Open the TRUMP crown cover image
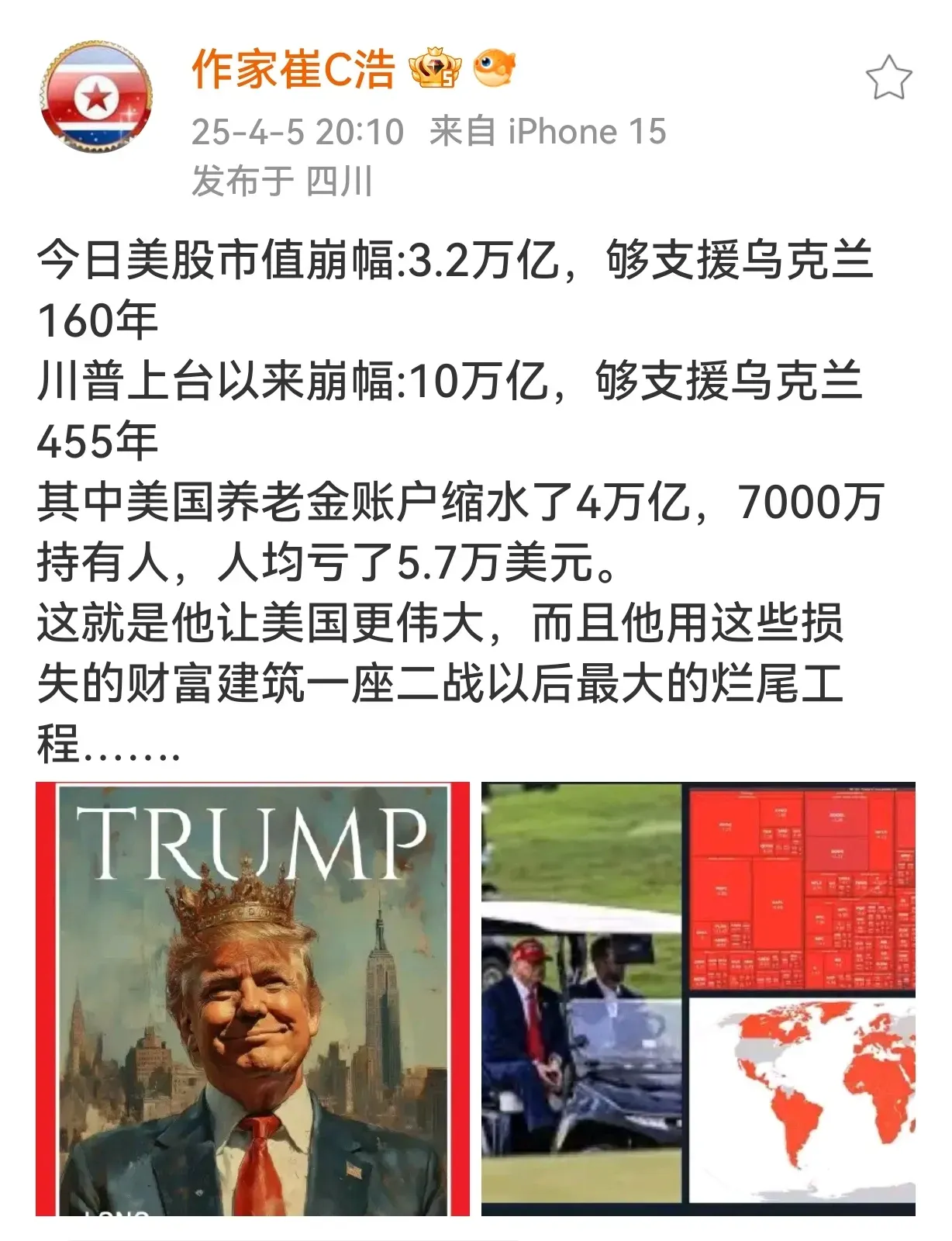Image resolution: width=952 pixels, height=1241 pixels. (253, 998)
